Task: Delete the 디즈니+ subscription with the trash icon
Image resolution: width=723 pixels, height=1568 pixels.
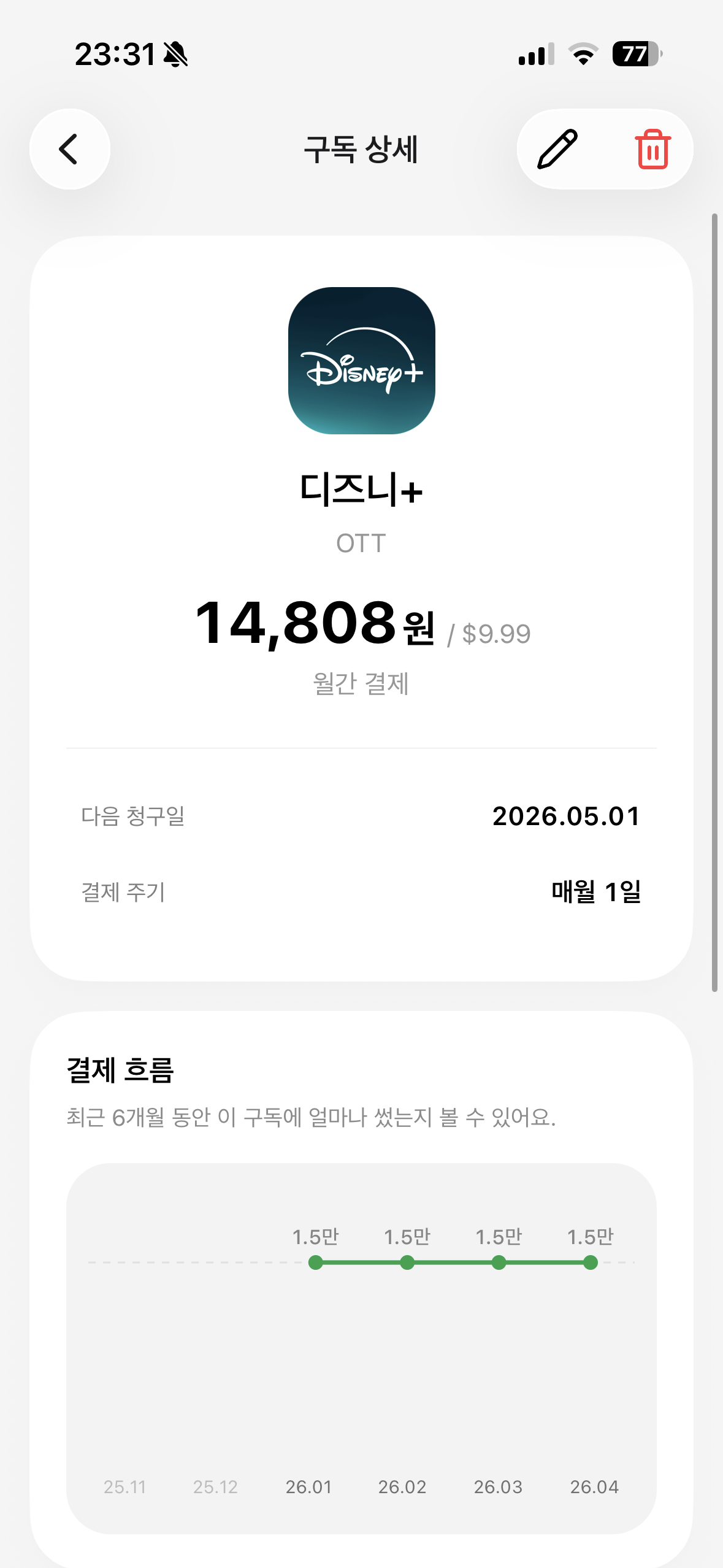Action: pyautogui.click(x=652, y=149)
